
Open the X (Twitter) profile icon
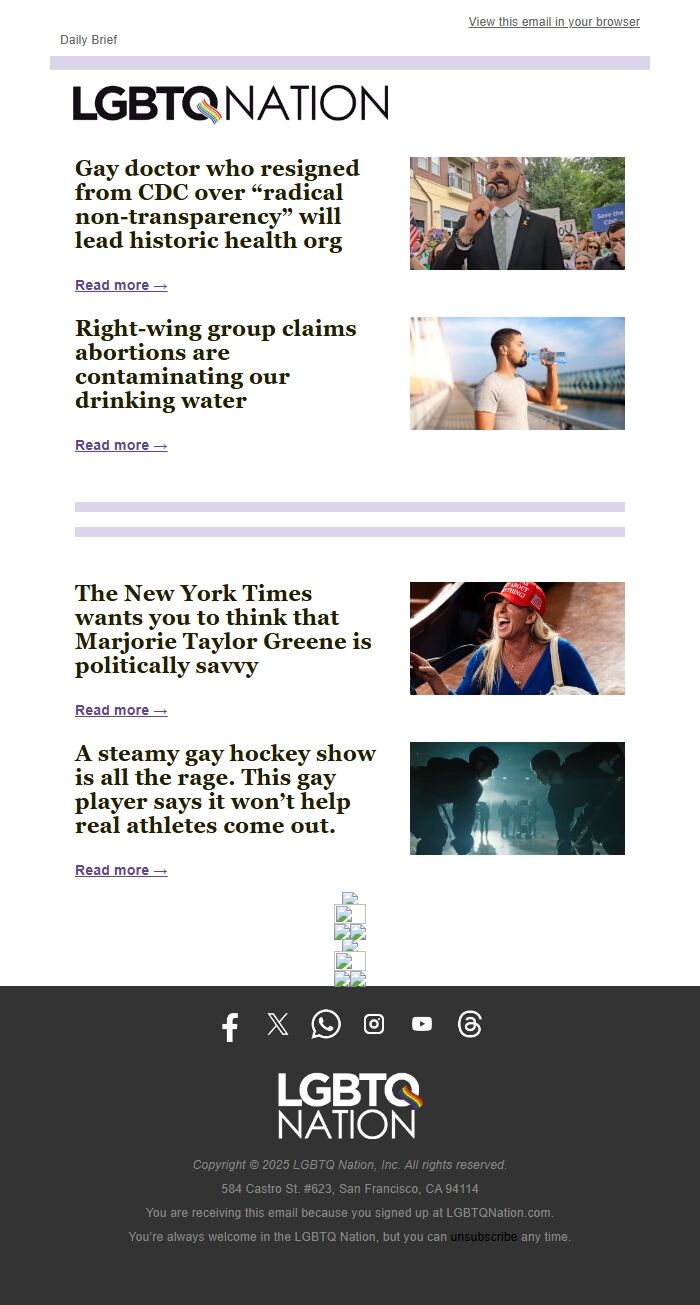[278, 1024]
